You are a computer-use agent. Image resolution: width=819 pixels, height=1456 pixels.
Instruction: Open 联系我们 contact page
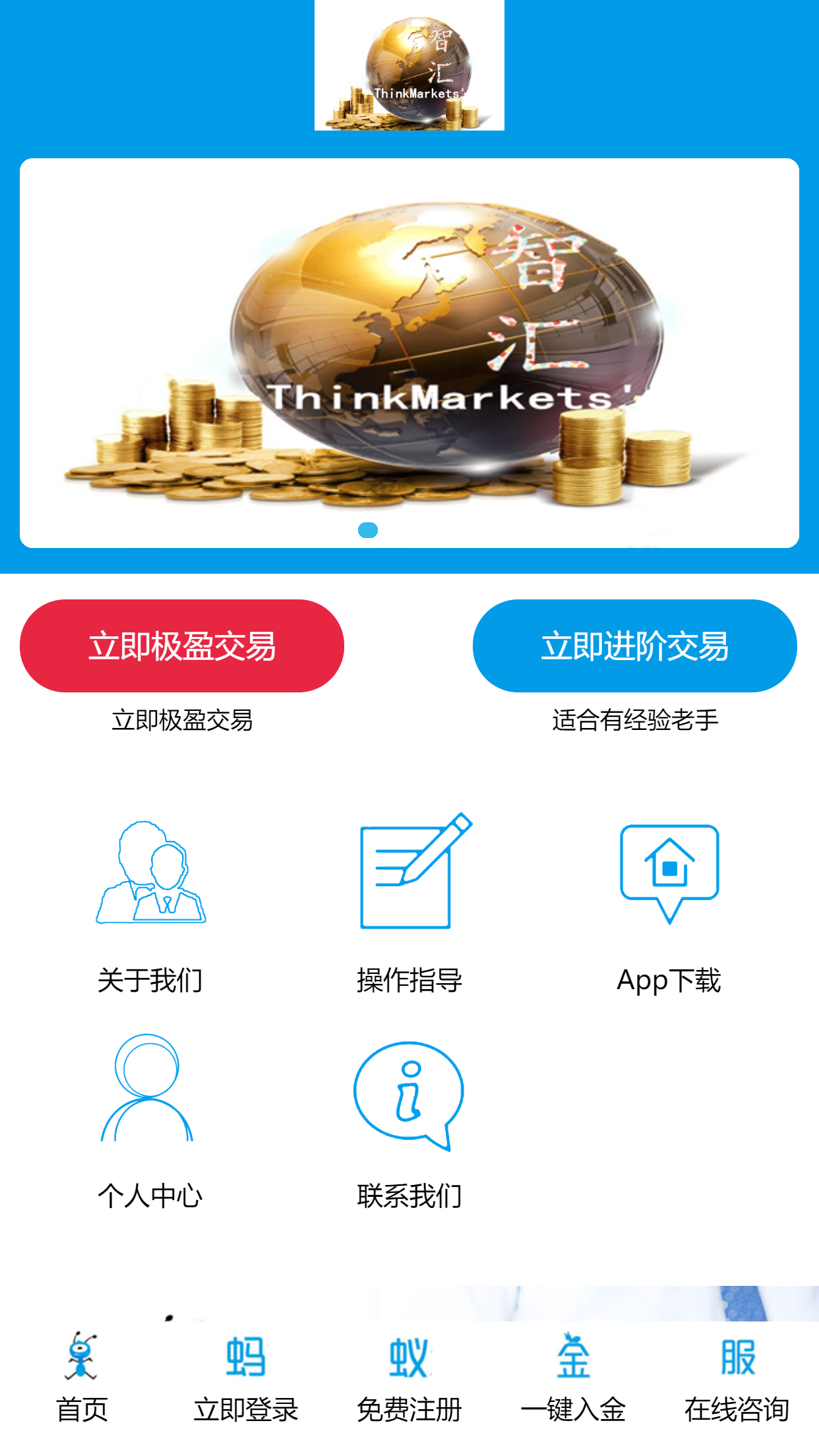[x=409, y=1122]
